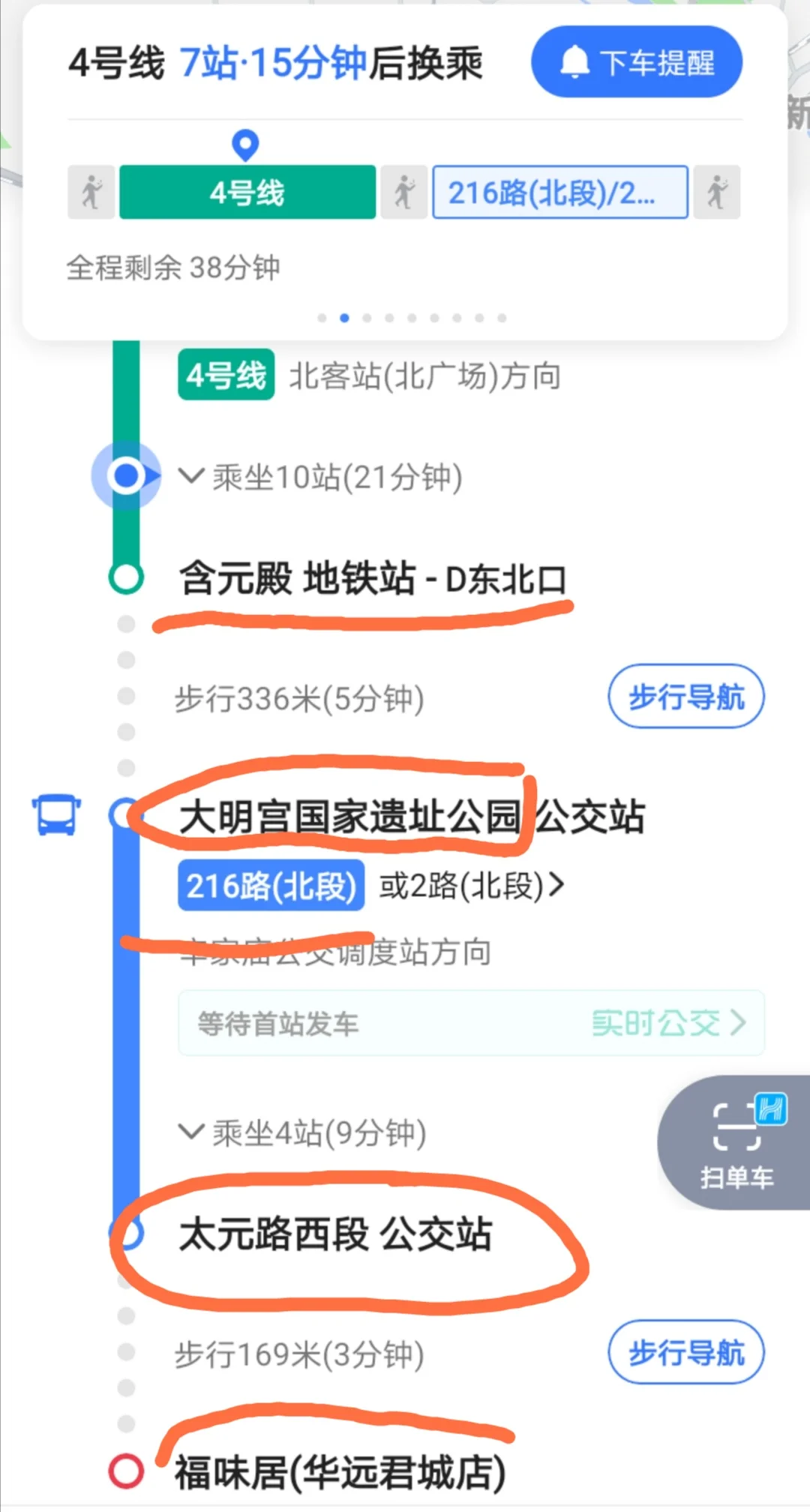
Task: Tap the bell icon on 下车提醒
Action: tap(574, 63)
